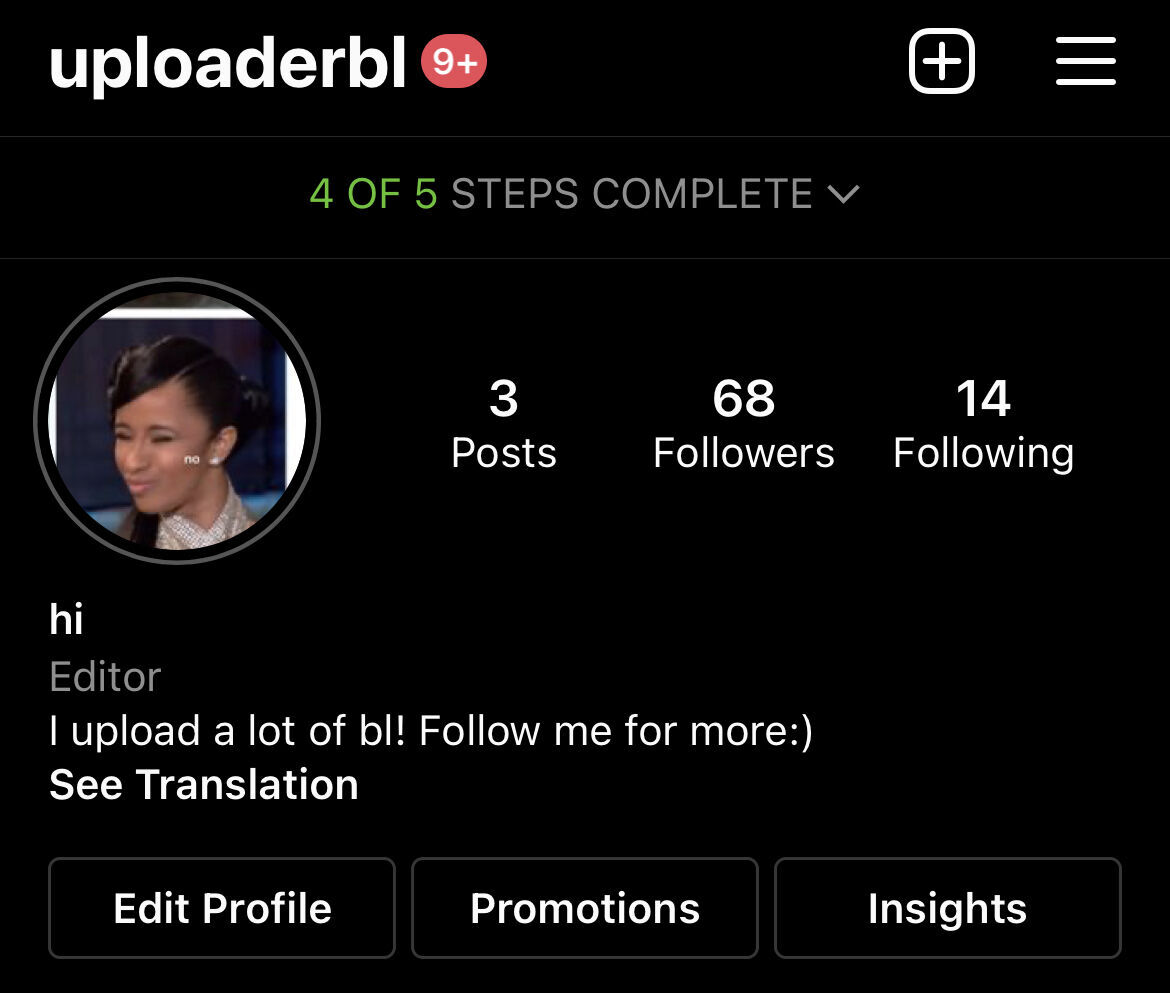This screenshot has height=993, width=1170.
Task: Open the uploaderbl account switcher
Action: click(228, 63)
